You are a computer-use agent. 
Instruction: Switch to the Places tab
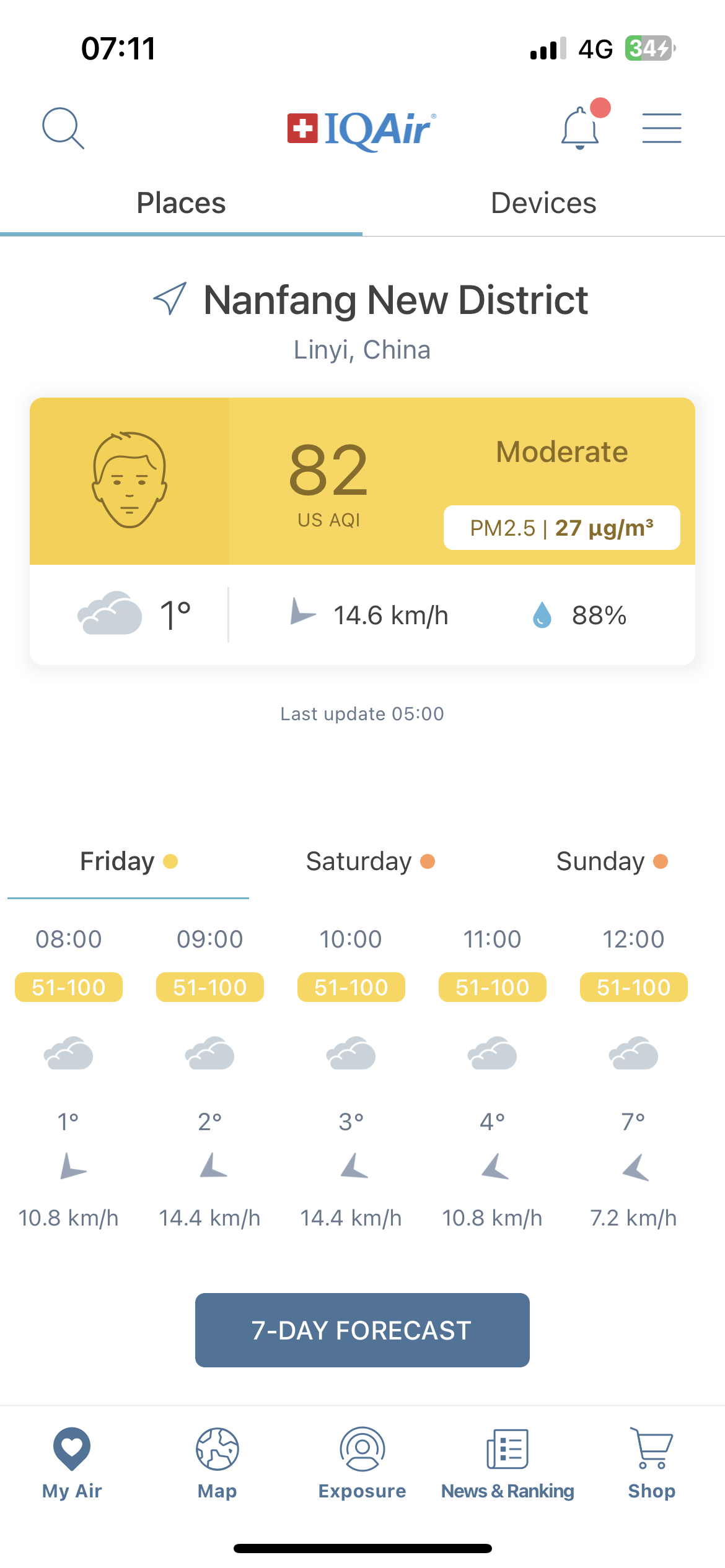point(181,203)
